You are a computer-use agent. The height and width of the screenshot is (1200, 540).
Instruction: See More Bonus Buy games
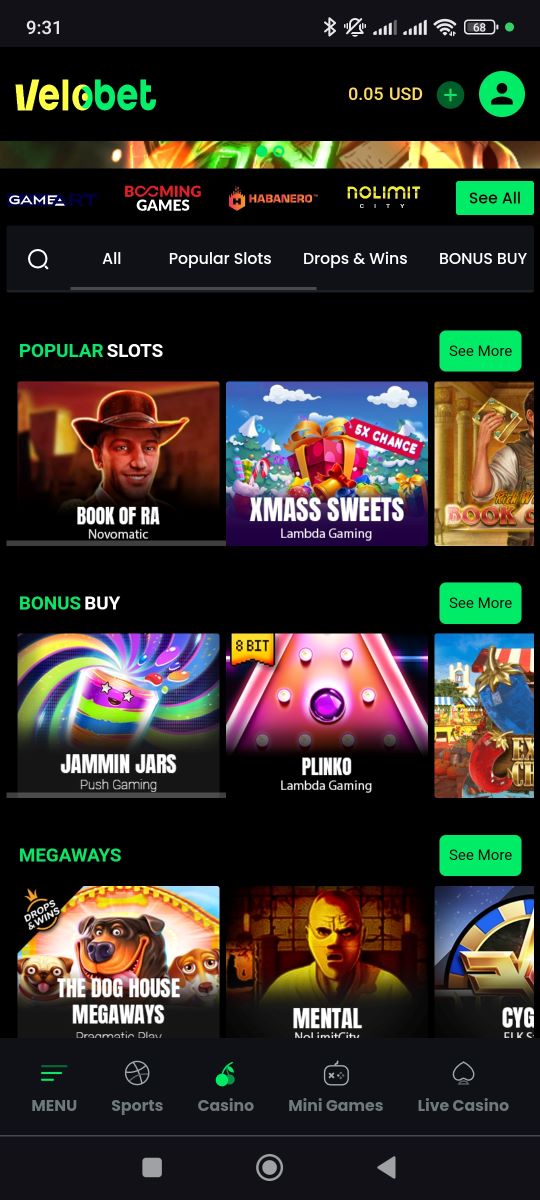(480, 603)
